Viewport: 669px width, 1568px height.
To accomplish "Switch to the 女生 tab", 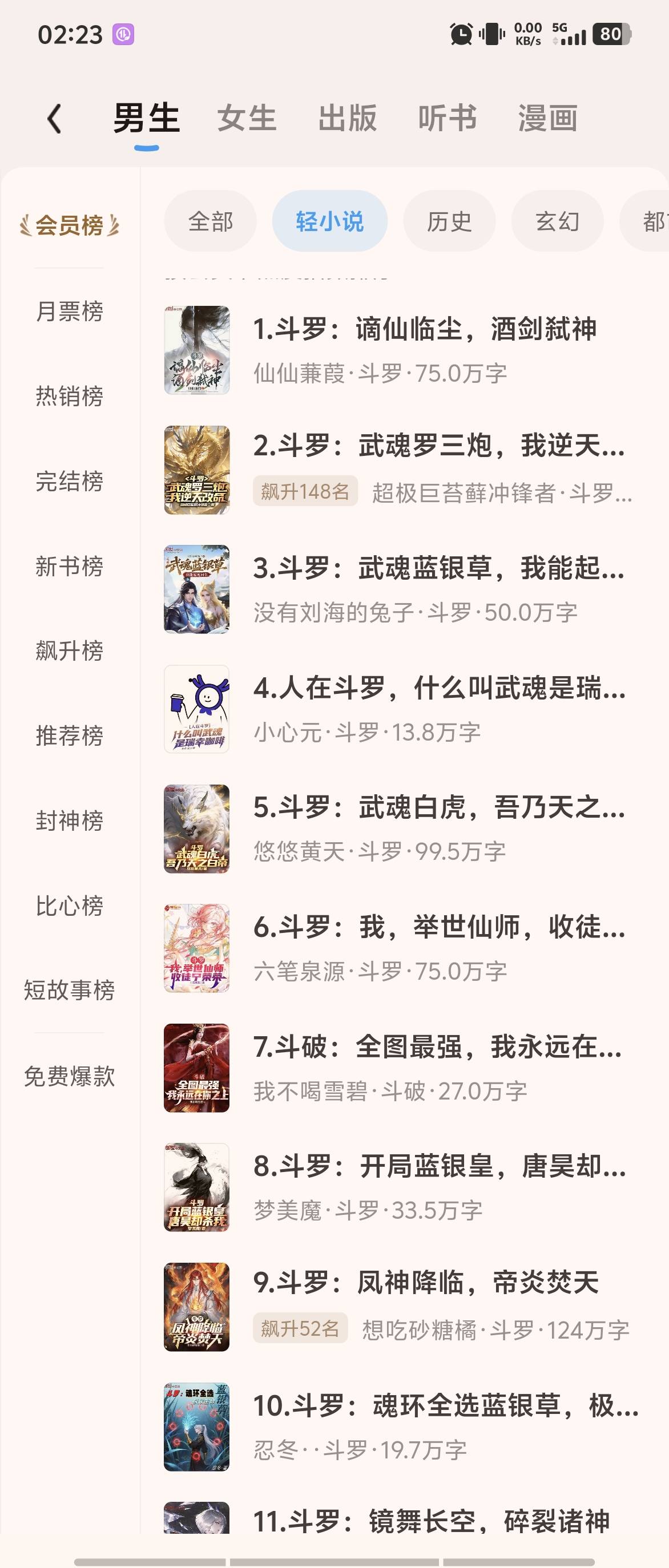I will (x=247, y=118).
